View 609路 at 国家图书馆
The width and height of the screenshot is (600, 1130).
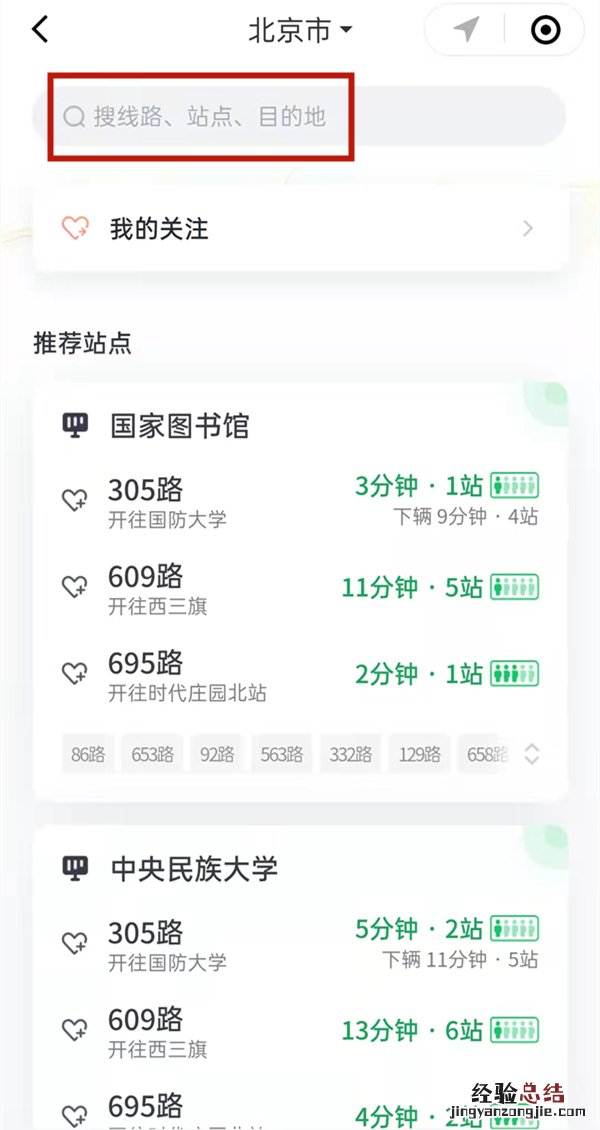pyautogui.click(x=146, y=576)
